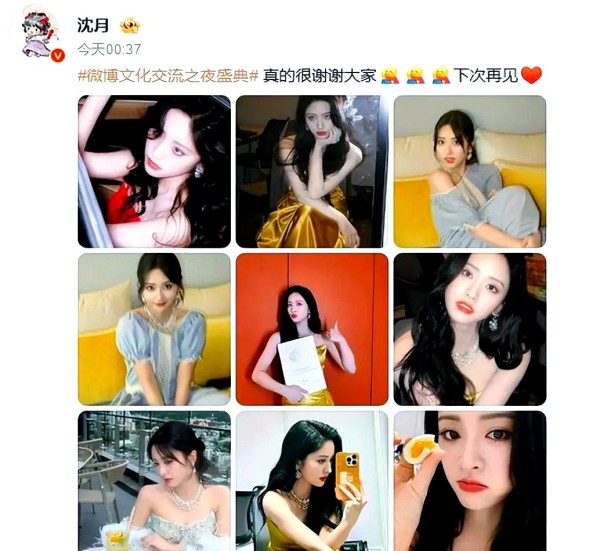
Task: Open close-up photo holding egg snack
Action: (x=469, y=480)
